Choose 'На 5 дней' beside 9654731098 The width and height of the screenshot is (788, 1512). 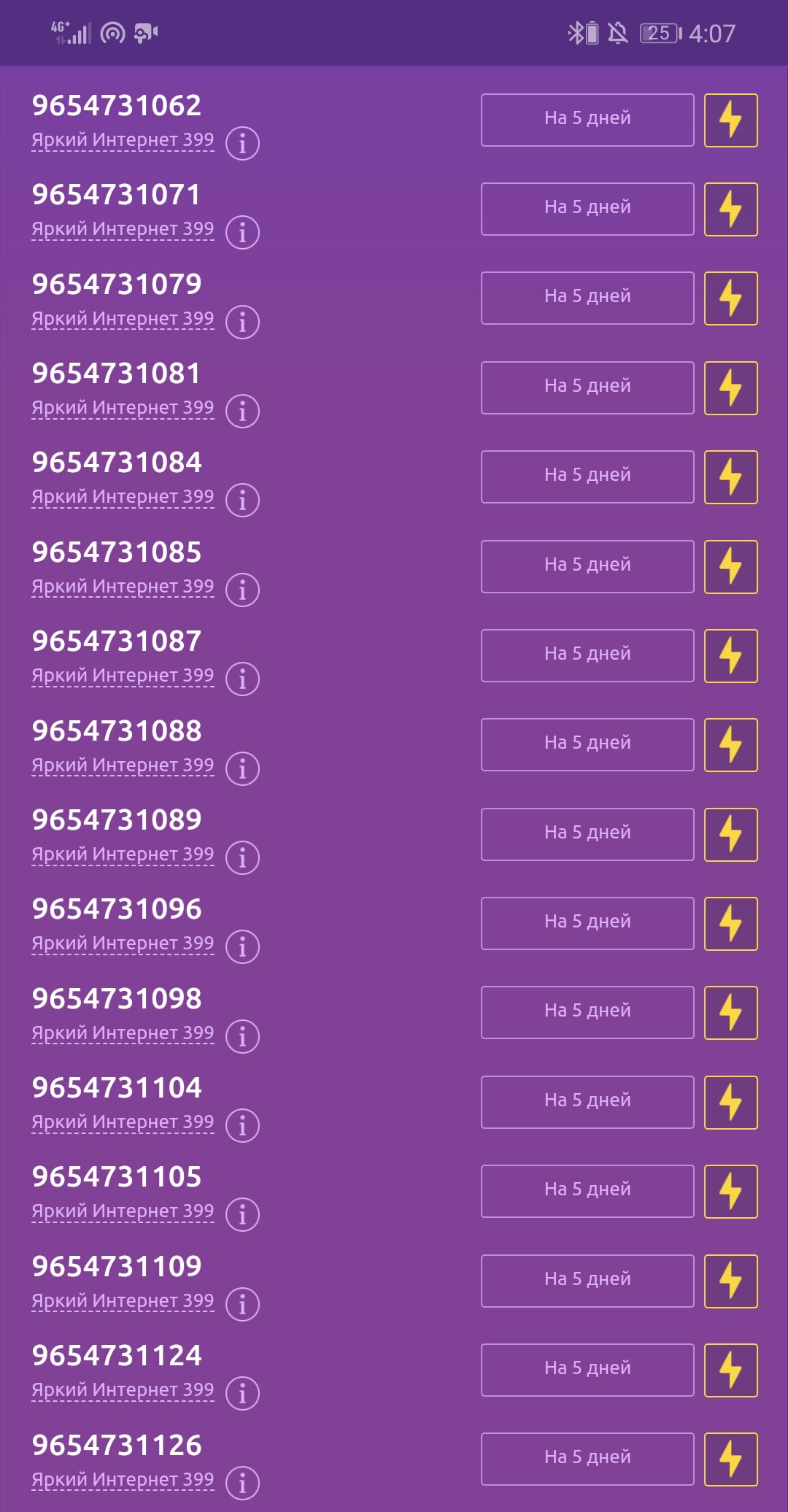(x=587, y=1012)
